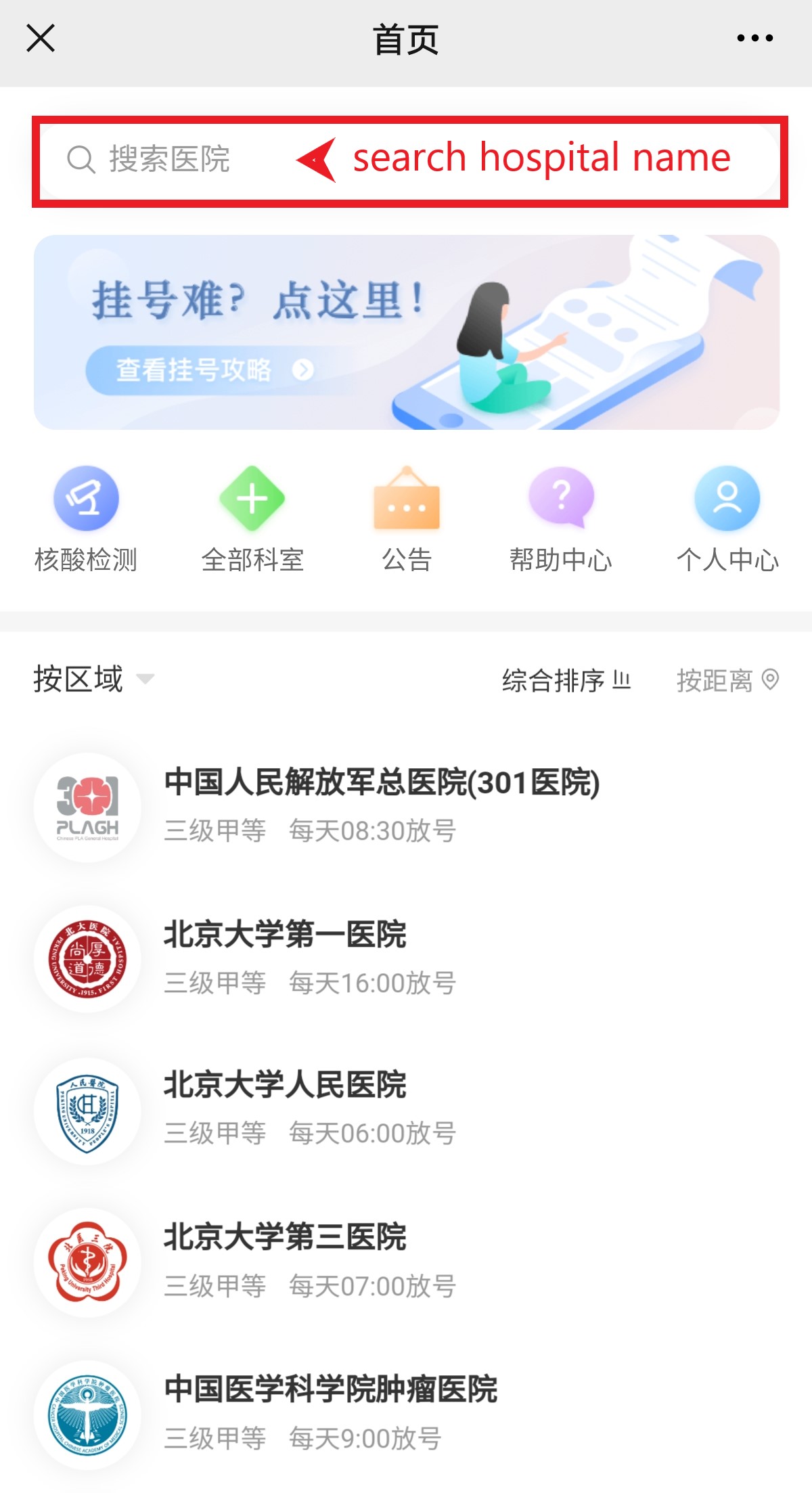Sort hospitals by 按距离 distance
This screenshot has height=1493, width=812.
727,680
